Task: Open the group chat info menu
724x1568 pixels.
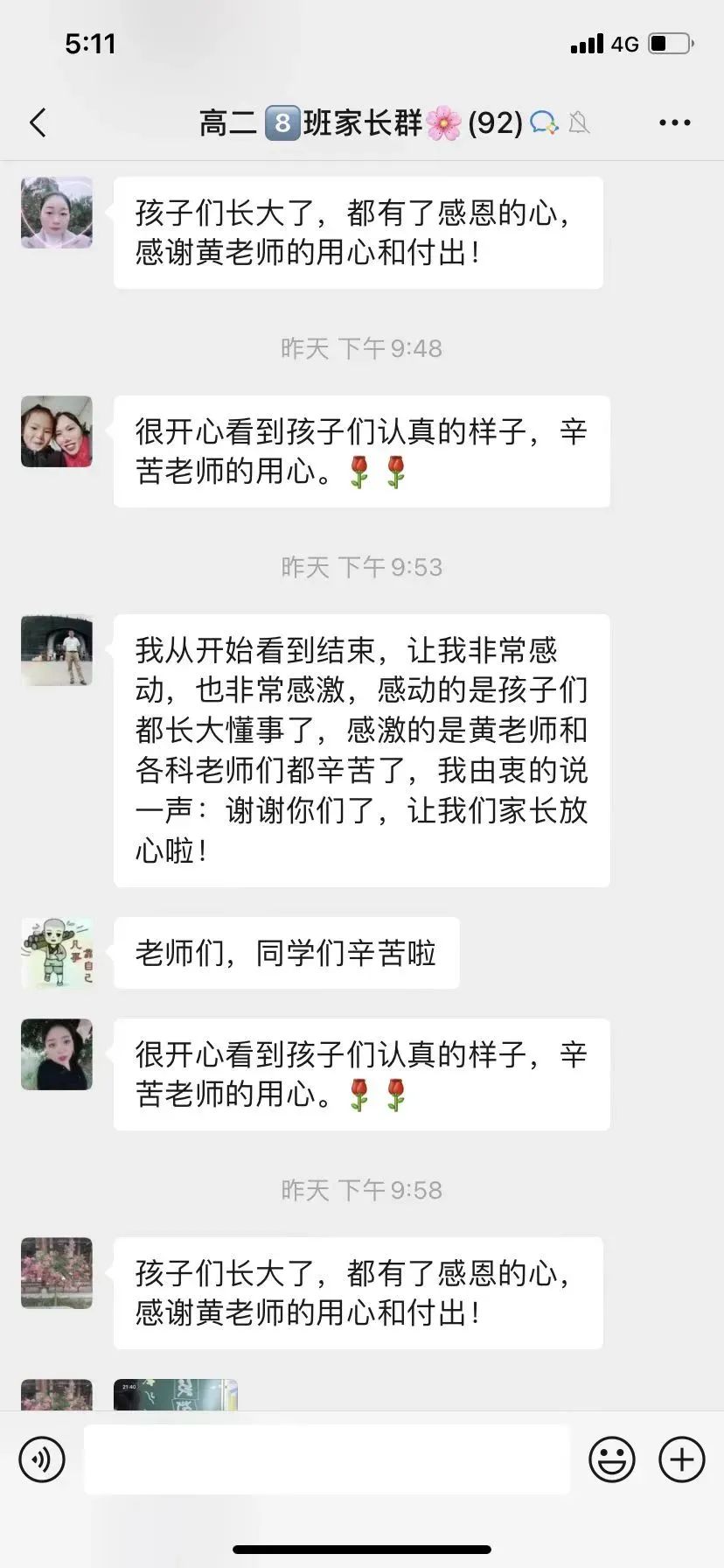Action: [674, 123]
